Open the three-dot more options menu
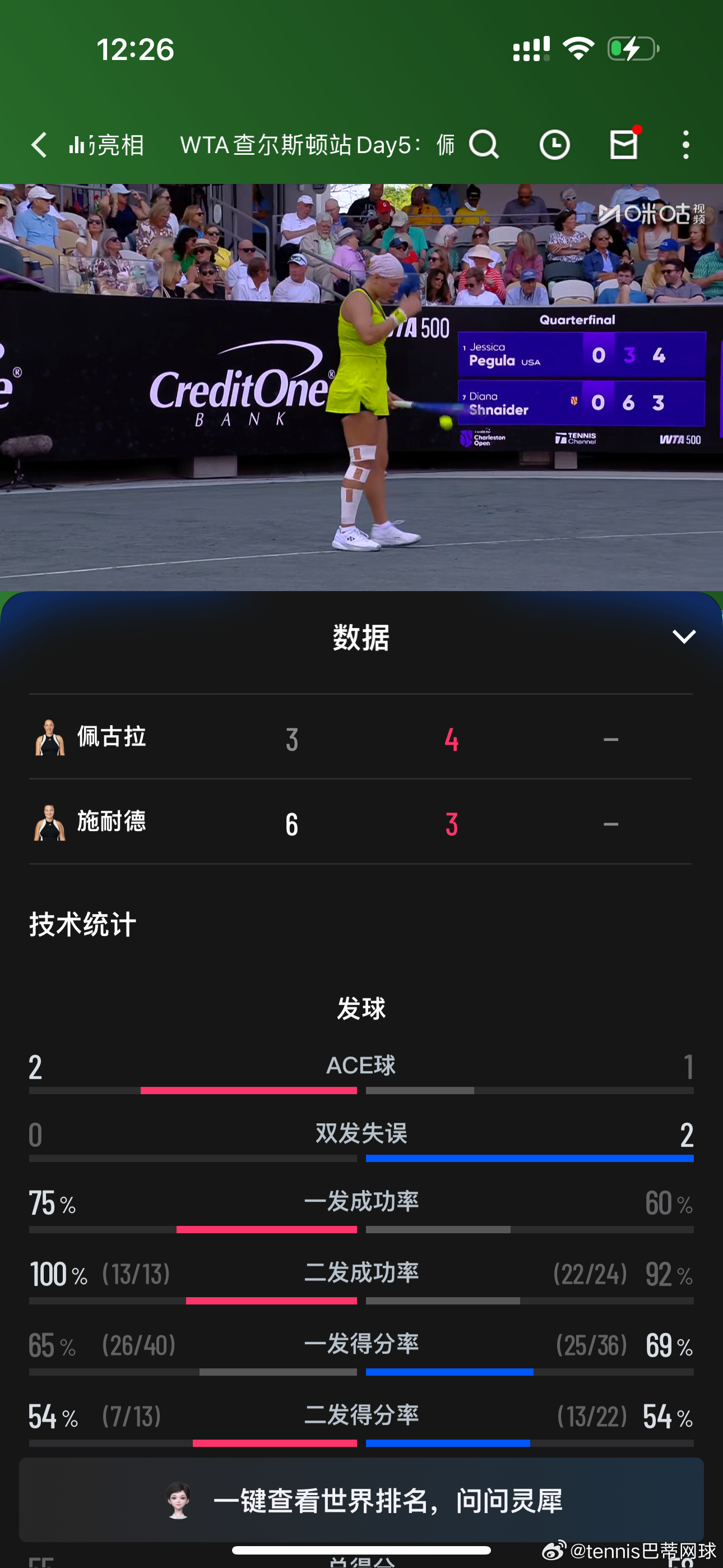 point(685,145)
